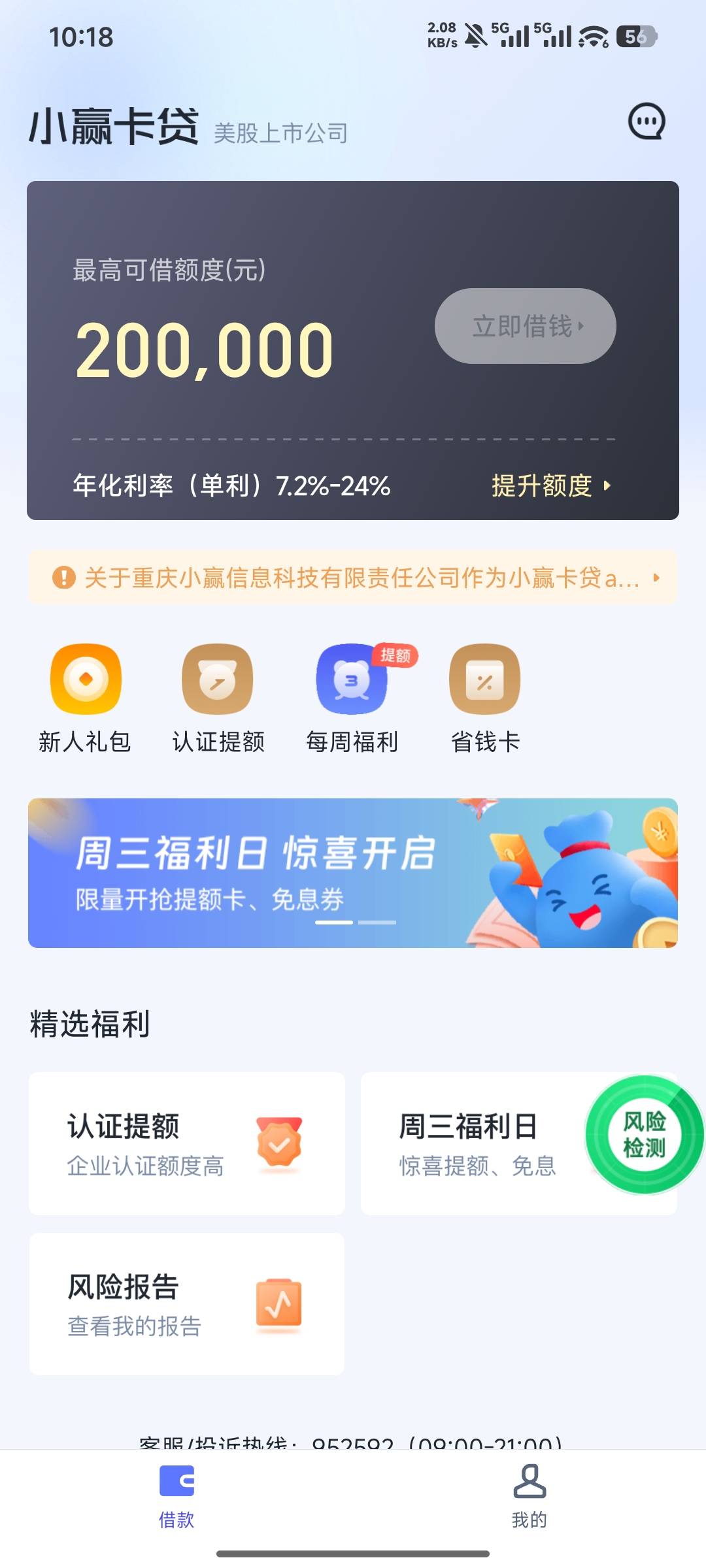Viewport: 706px width, 1568px height.
Task: Open the 重庆小赢信息科技 announcement notice
Action: click(352, 578)
